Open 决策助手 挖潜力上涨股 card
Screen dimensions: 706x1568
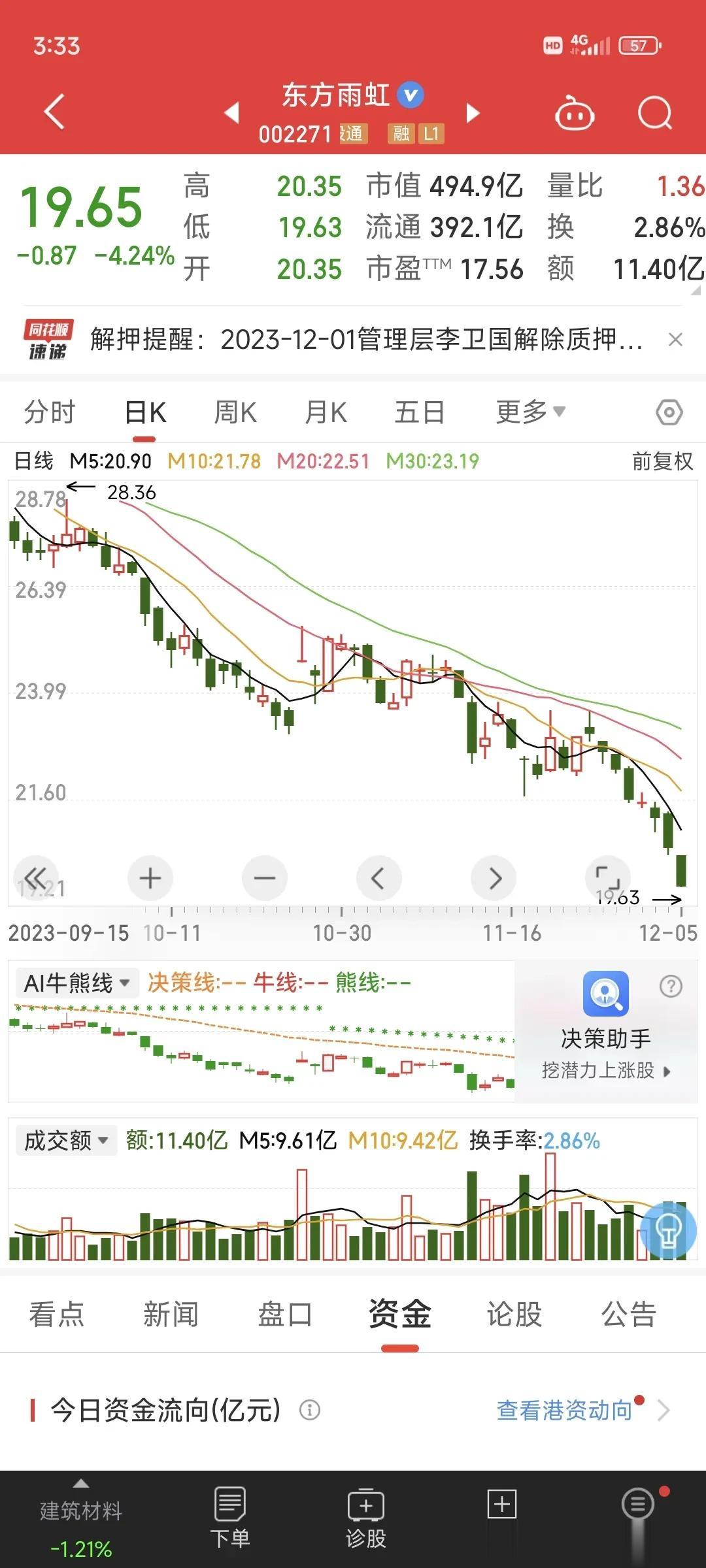pyautogui.click(x=606, y=1026)
